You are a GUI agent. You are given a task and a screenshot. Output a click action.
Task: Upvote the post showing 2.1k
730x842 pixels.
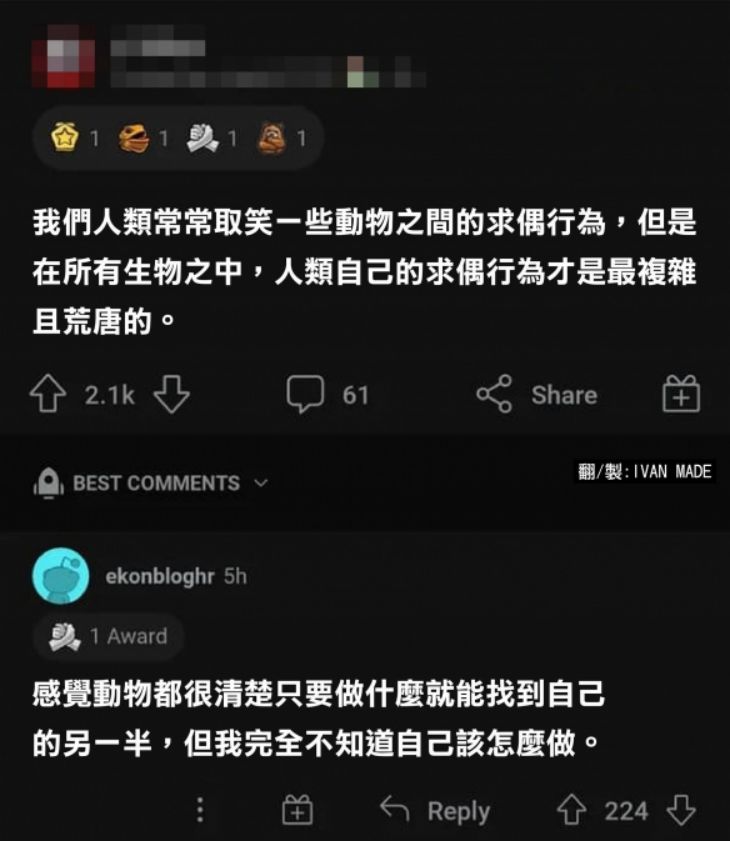46,394
